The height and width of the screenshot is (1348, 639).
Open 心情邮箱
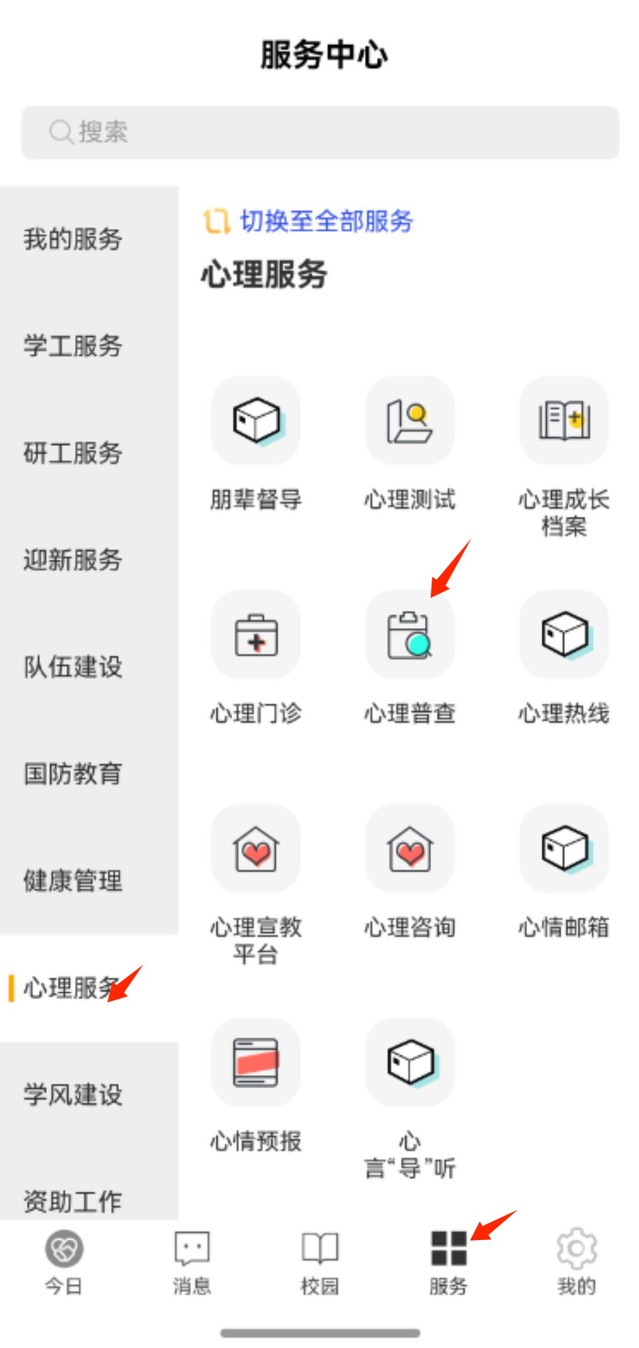coord(564,849)
